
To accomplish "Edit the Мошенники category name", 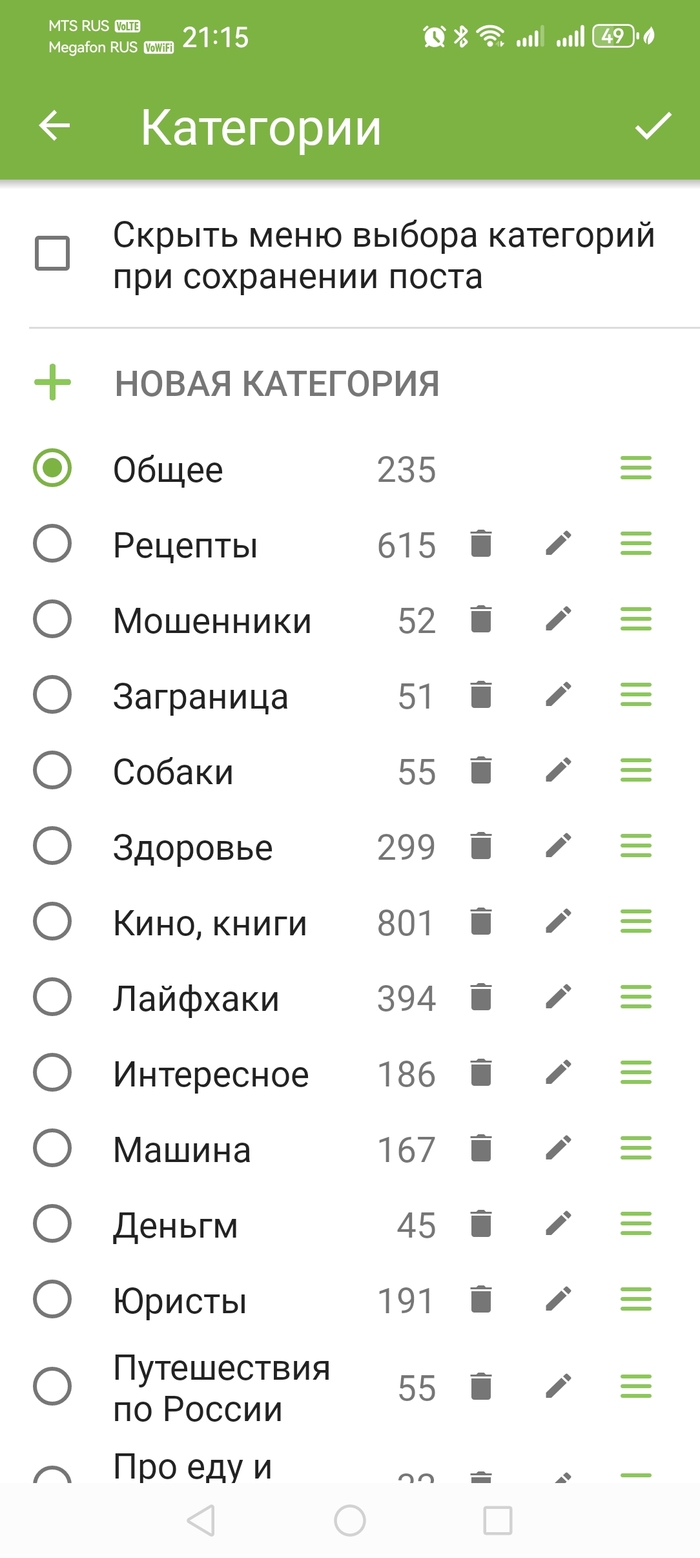I will (558, 619).
